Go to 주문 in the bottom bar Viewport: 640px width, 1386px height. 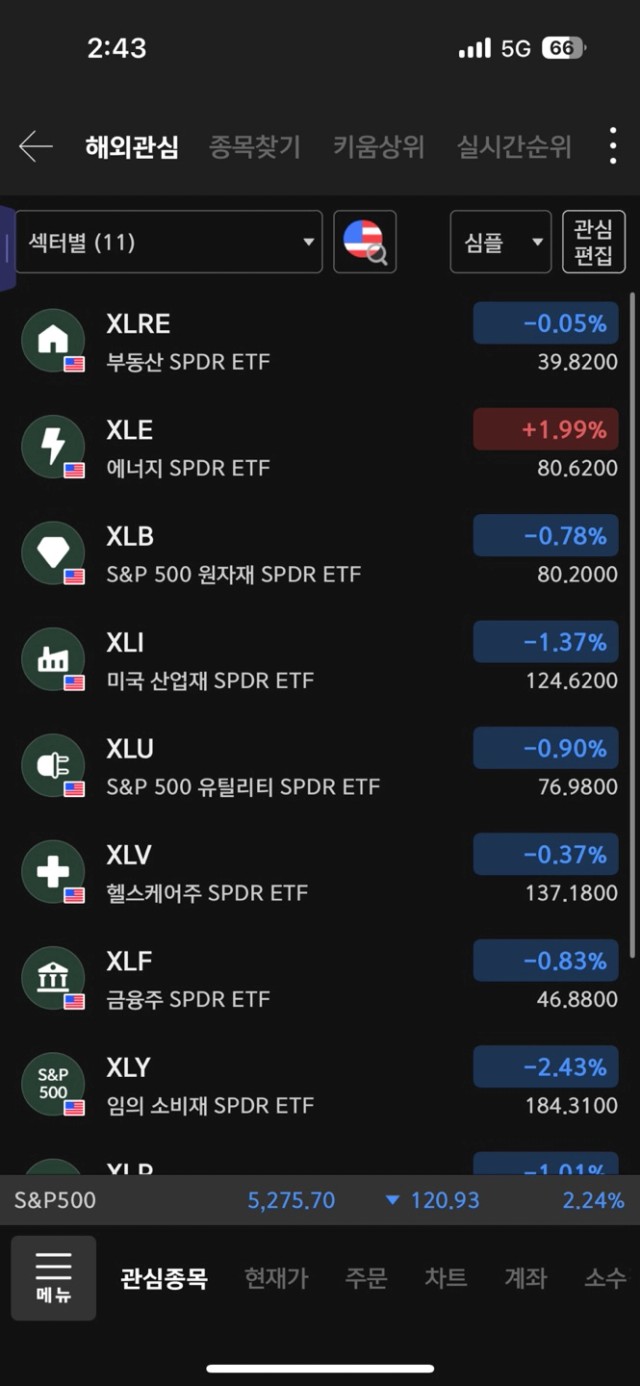tap(366, 1278)
